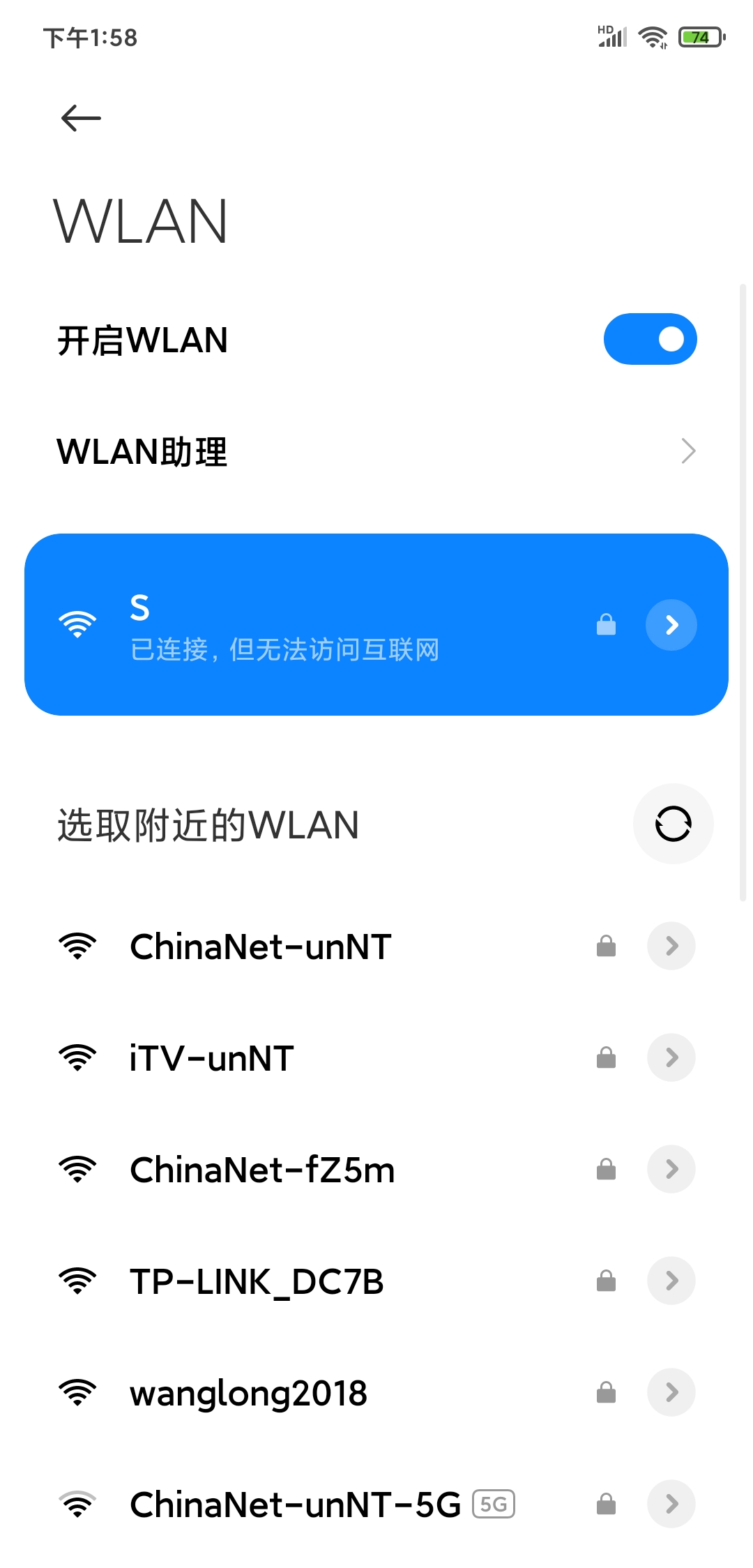
Task: Open WLAN助理 settings
Action: pos(376,451)
